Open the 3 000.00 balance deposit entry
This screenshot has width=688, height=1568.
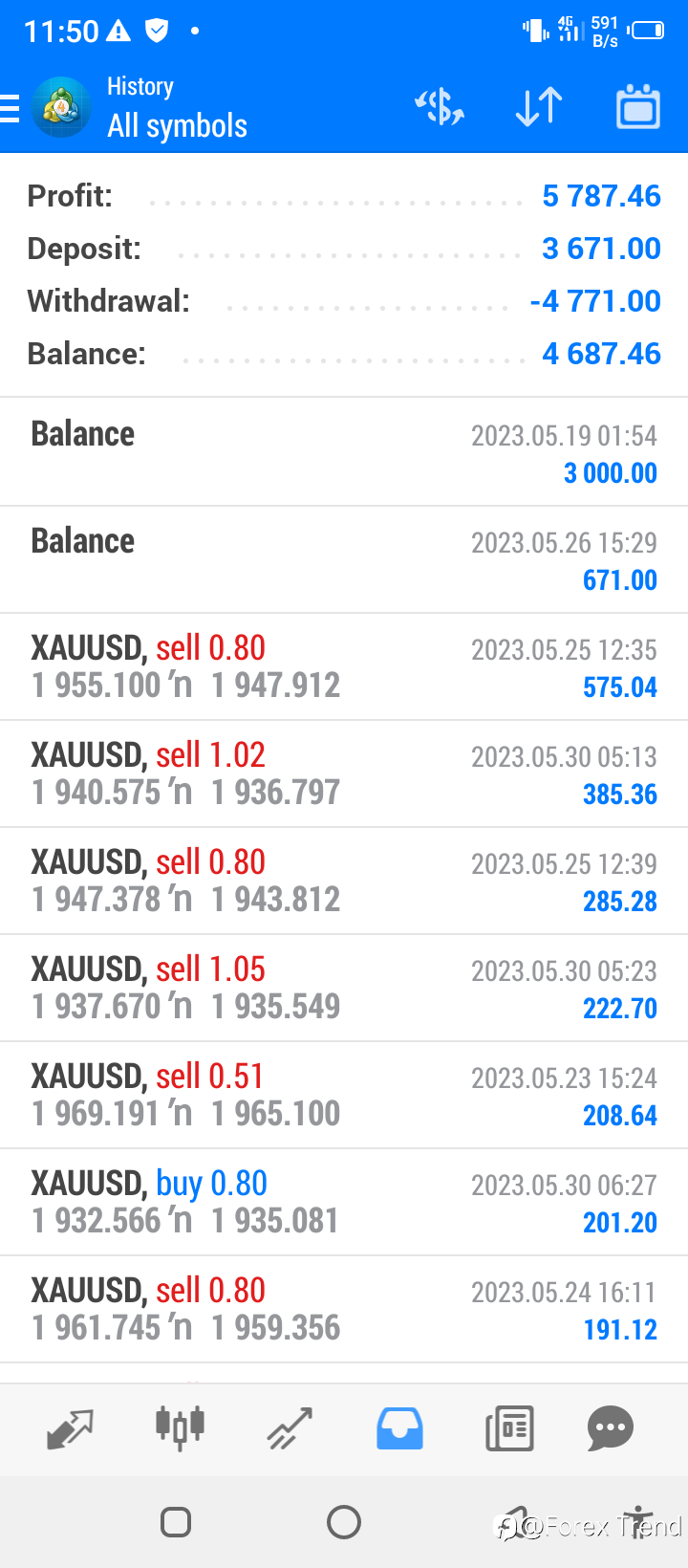pyautogui.click(x=344, y=452)
